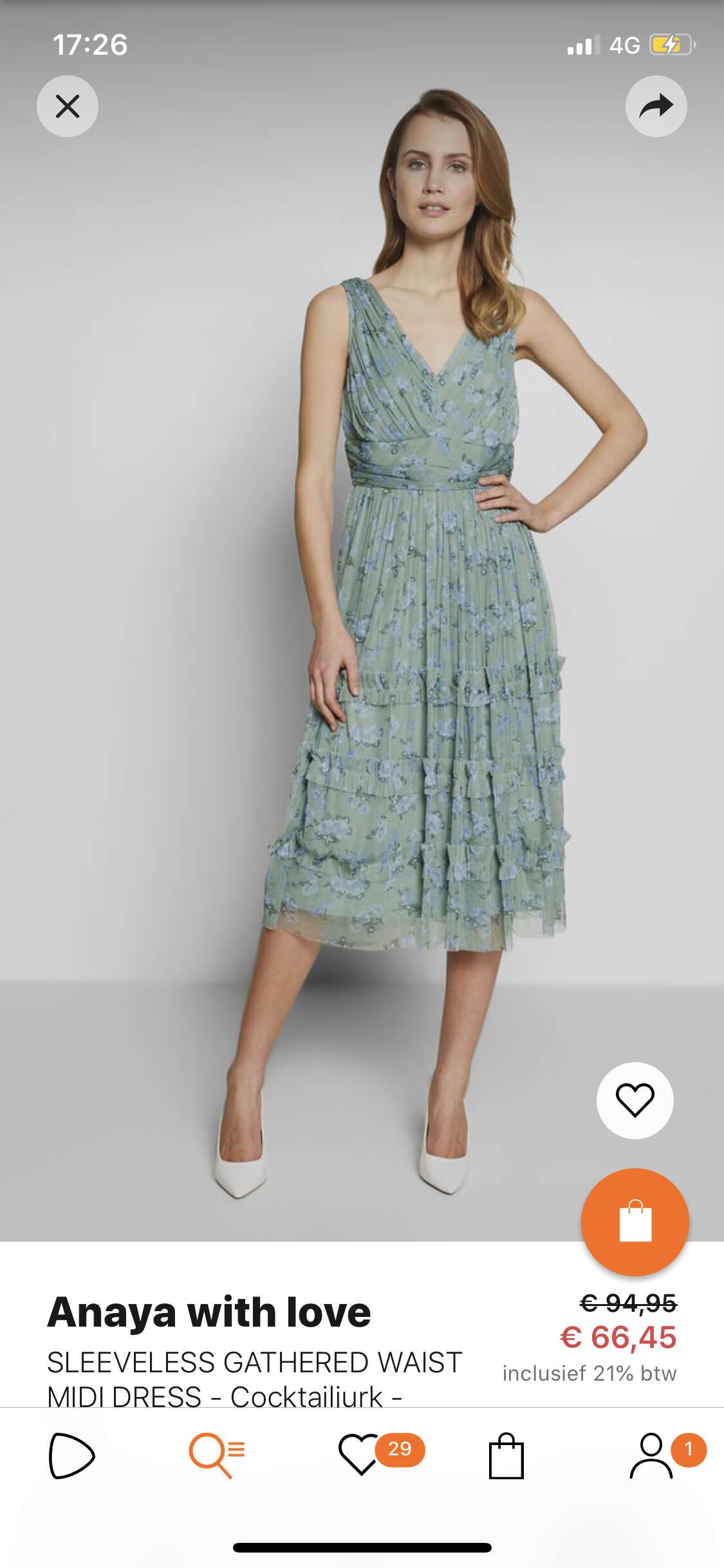Open the shopping bag tab
The height and width of the screenshot is (1568, 724).
tap(506, 1455)
